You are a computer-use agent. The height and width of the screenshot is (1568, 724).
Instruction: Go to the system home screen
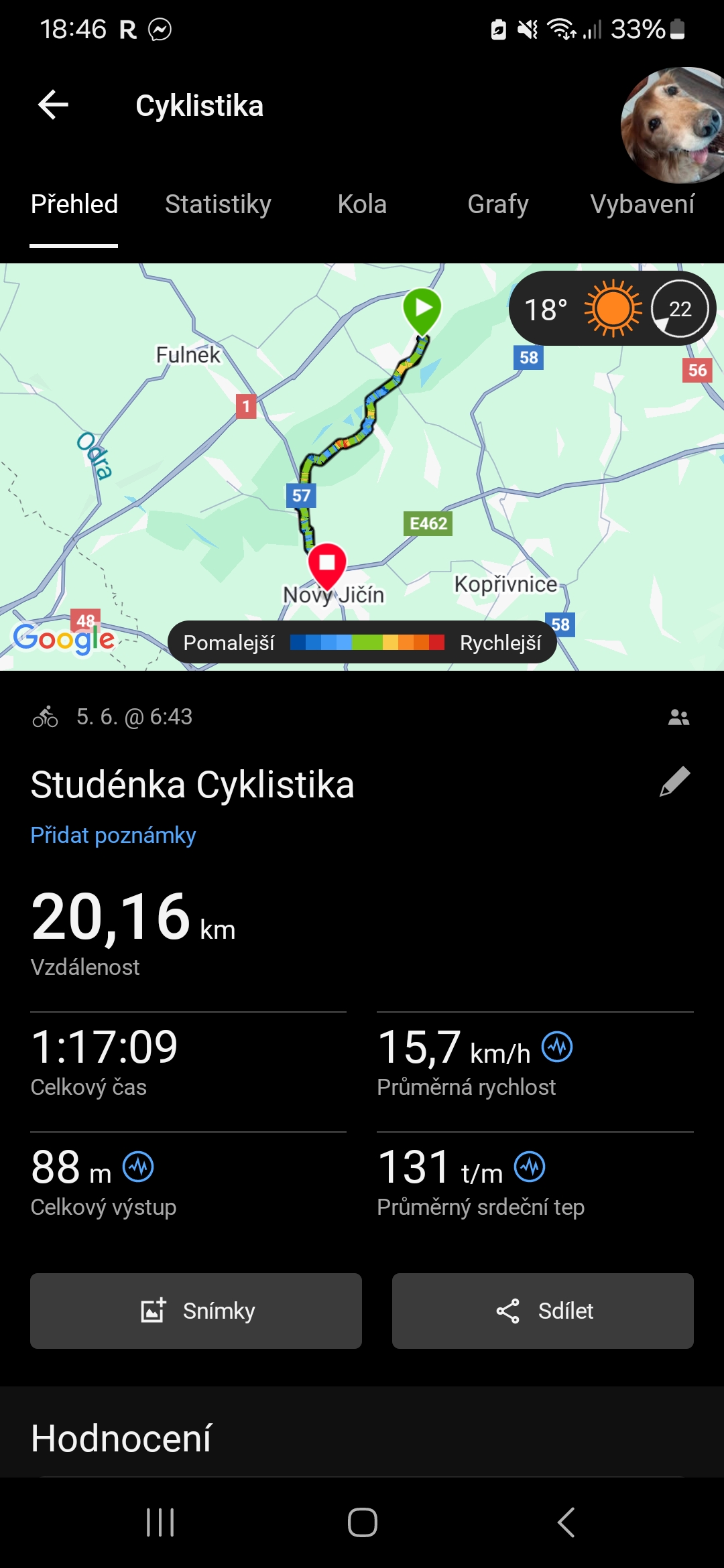click(x=362, y=1522)
